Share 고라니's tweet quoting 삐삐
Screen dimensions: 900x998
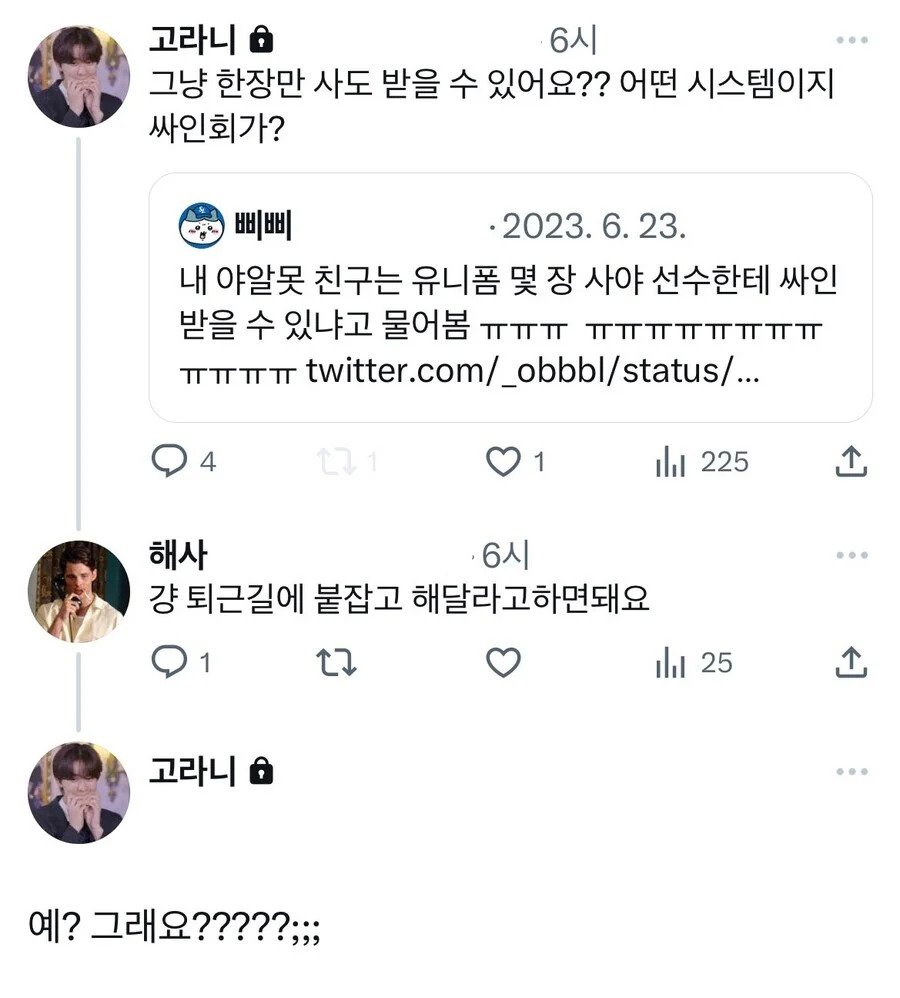[850, 461]
